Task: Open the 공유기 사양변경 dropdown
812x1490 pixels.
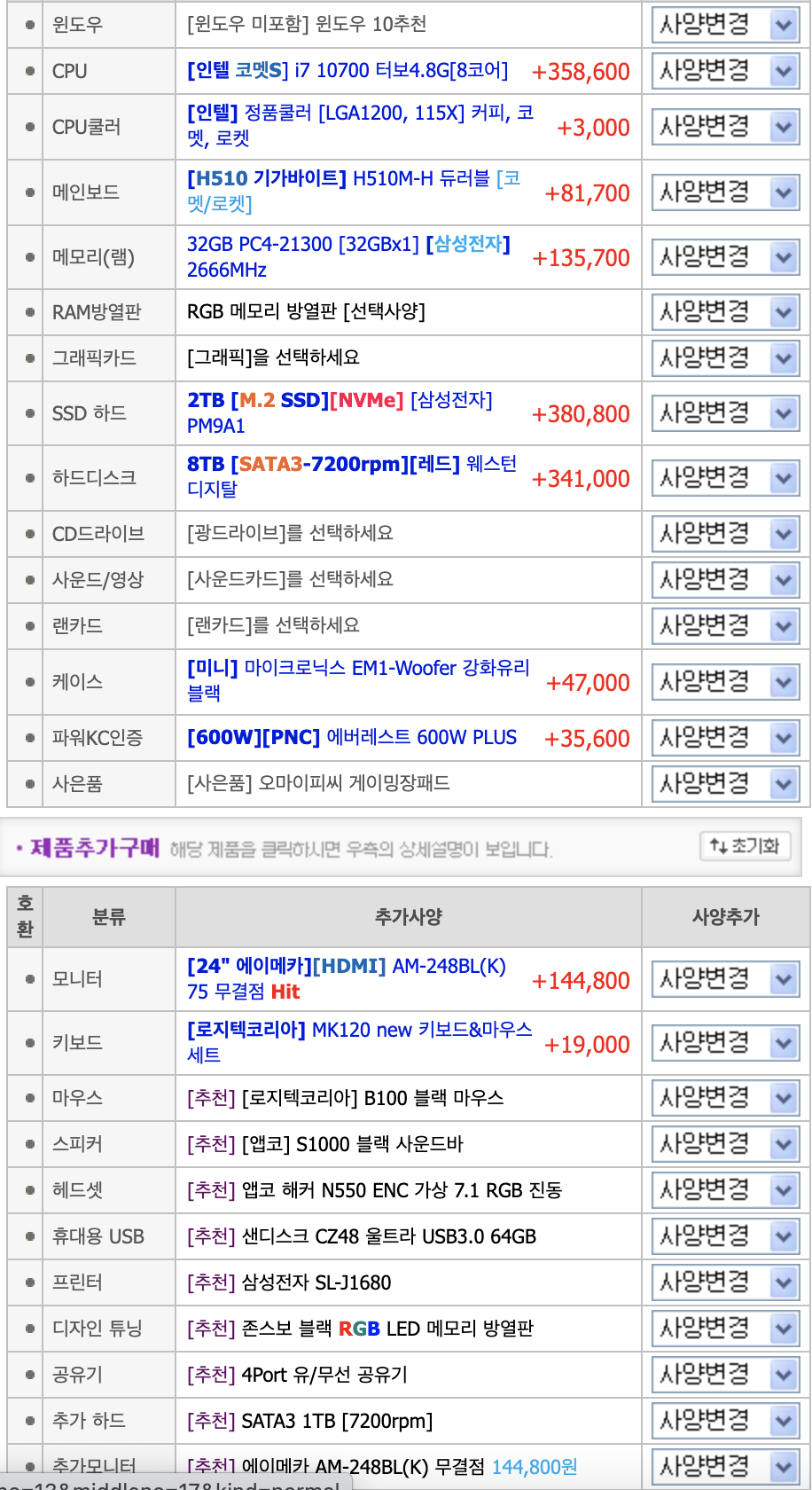Action: click(724, 1375)
